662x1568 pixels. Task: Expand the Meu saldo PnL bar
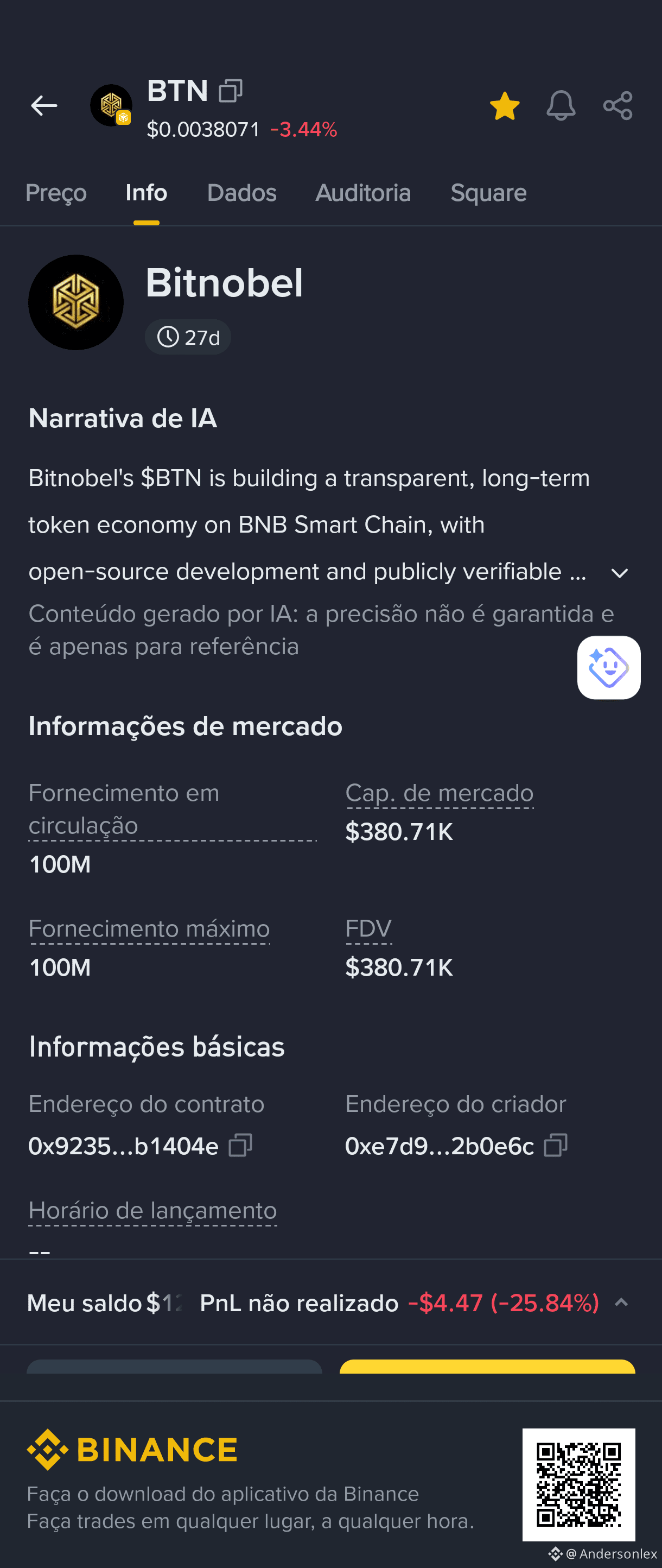point(621,1303)
